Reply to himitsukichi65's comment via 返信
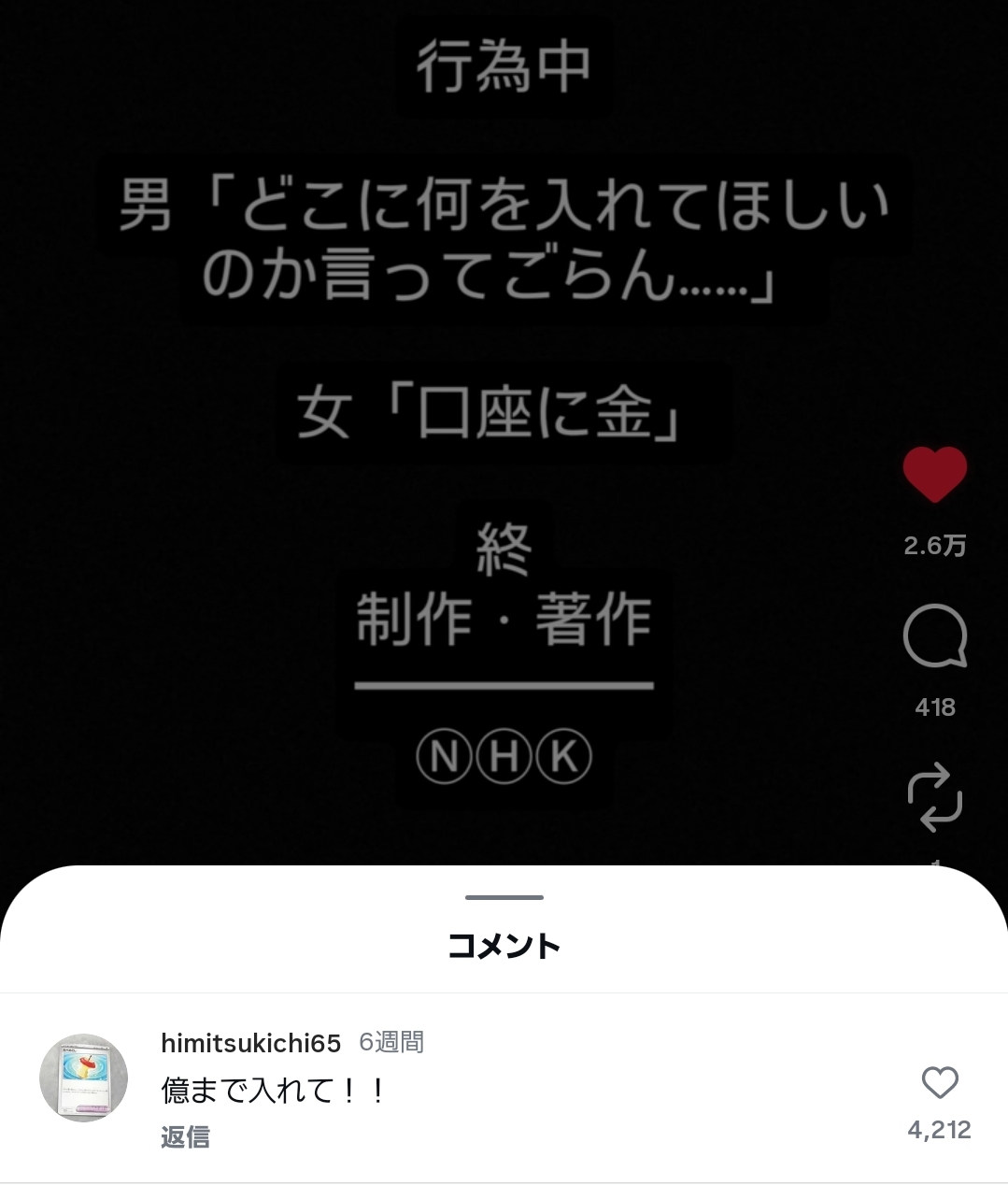 [x=185, y=1136]
